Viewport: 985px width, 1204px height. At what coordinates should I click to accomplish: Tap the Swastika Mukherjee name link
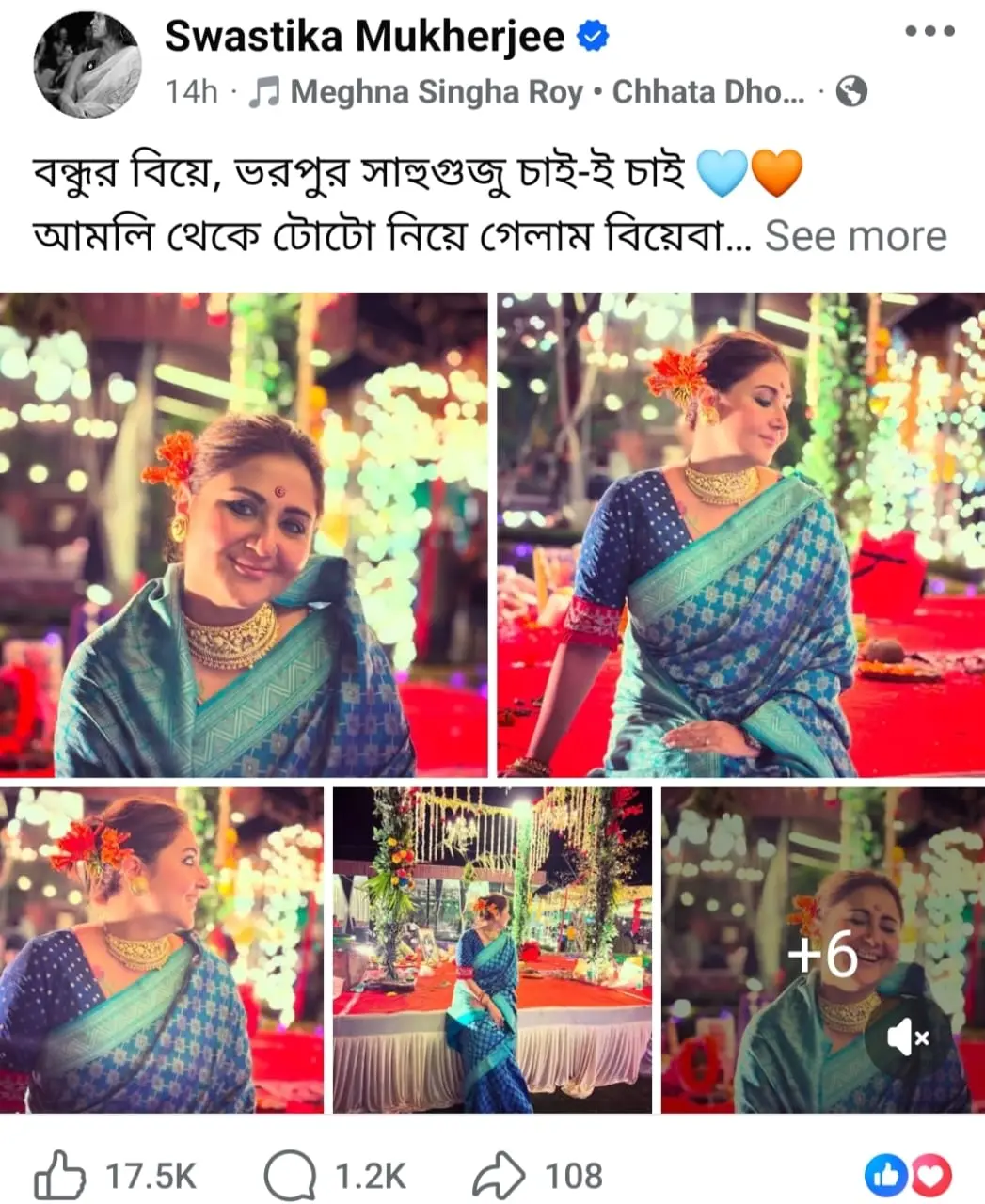tap(364, 37)
